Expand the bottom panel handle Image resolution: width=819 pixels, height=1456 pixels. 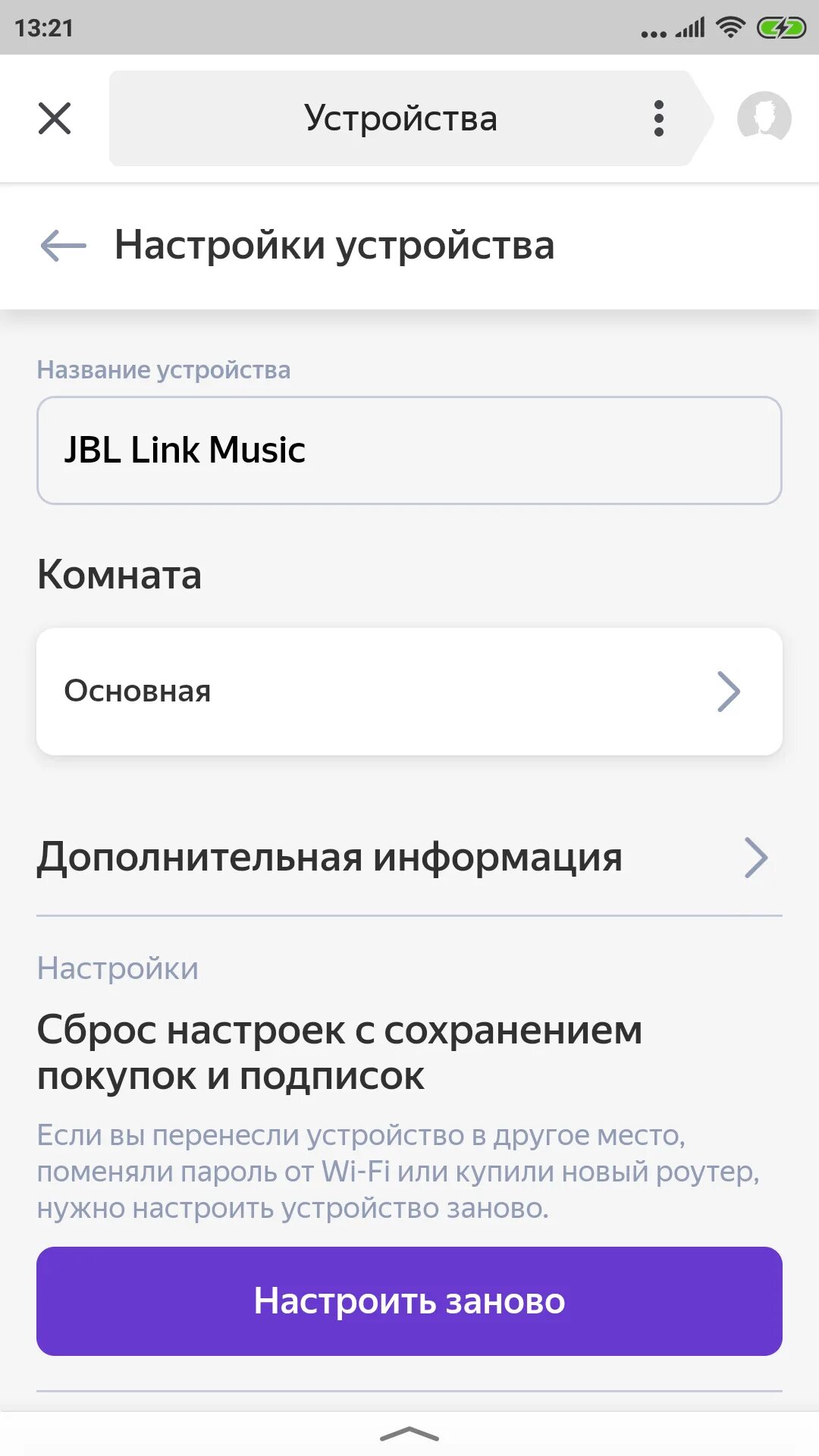tap(409, 1434)
